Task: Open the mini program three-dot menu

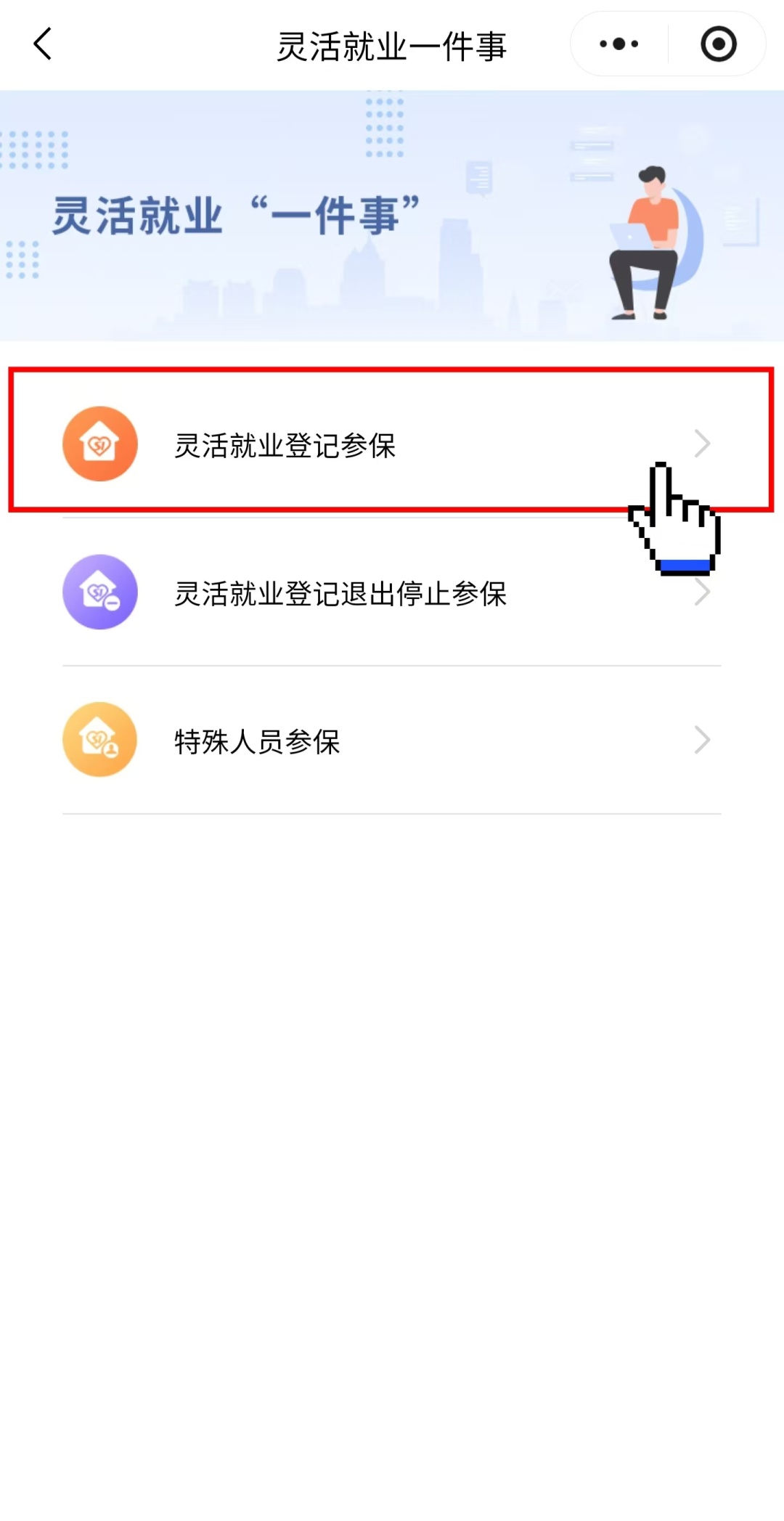Action: point(618,44)
